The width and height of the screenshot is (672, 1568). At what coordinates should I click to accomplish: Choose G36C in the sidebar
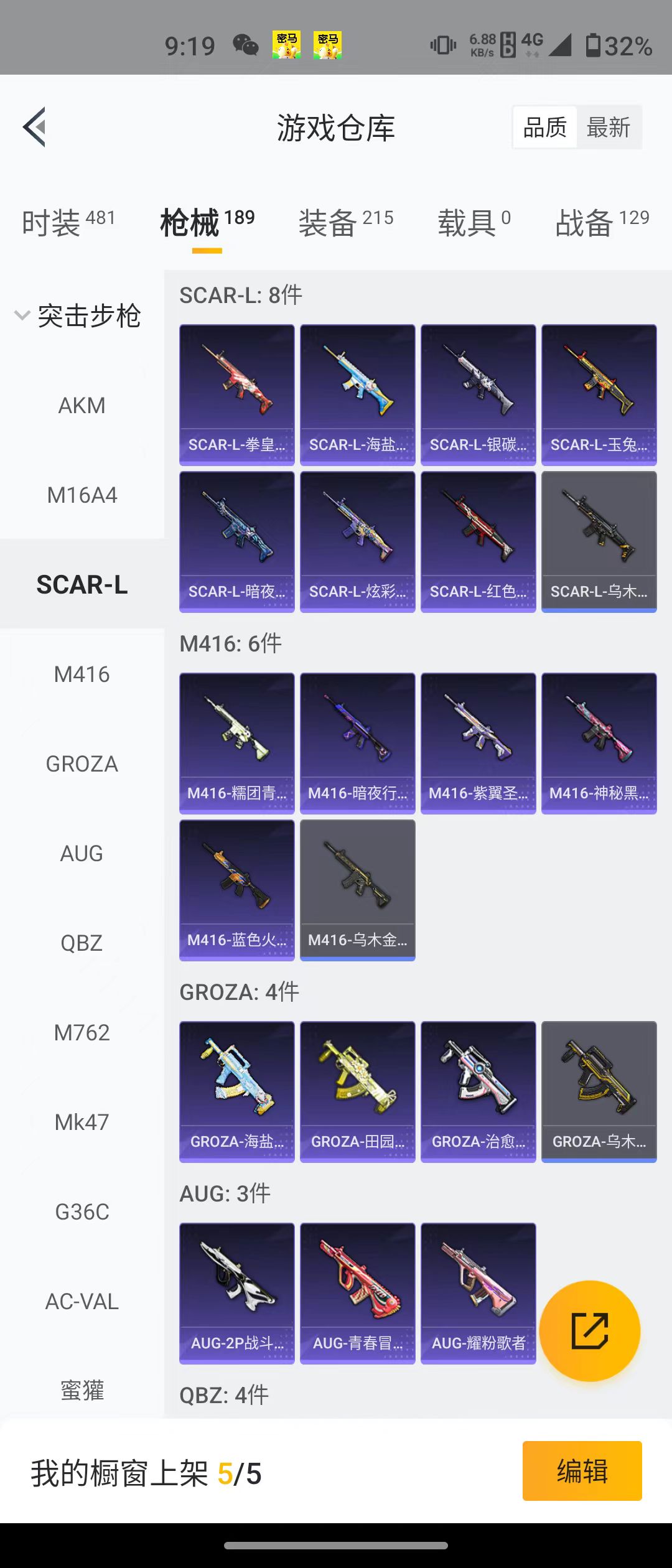[82, 1212]
